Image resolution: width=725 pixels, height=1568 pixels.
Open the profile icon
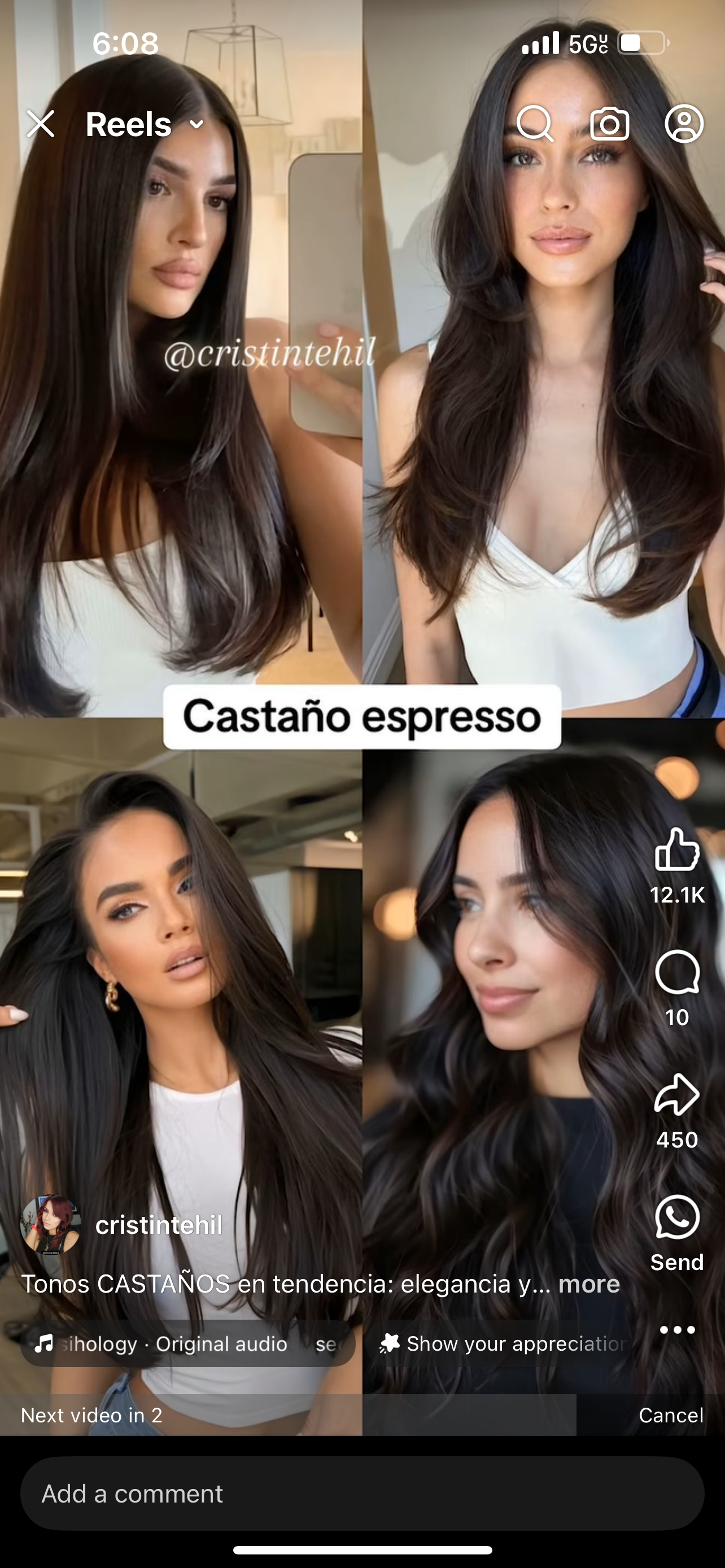pos(684,124)
